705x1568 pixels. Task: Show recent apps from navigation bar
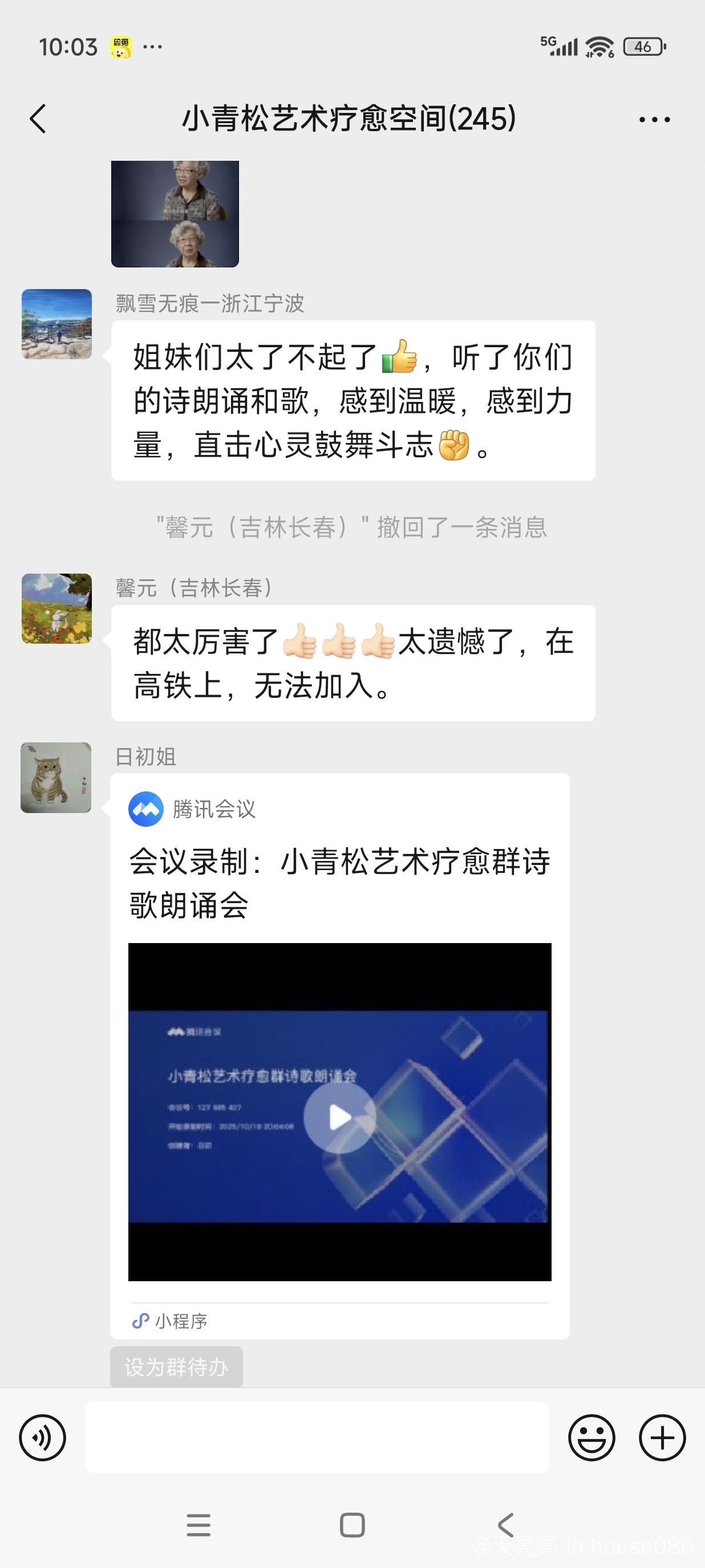tap(198, 1525)
